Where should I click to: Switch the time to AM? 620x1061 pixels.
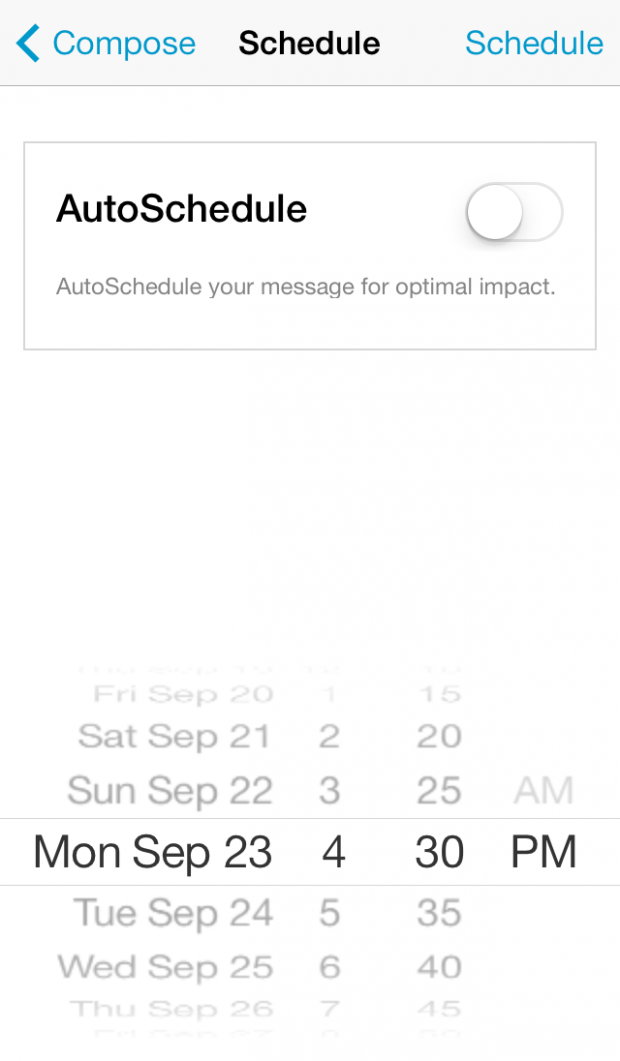(x=543, y=791)
